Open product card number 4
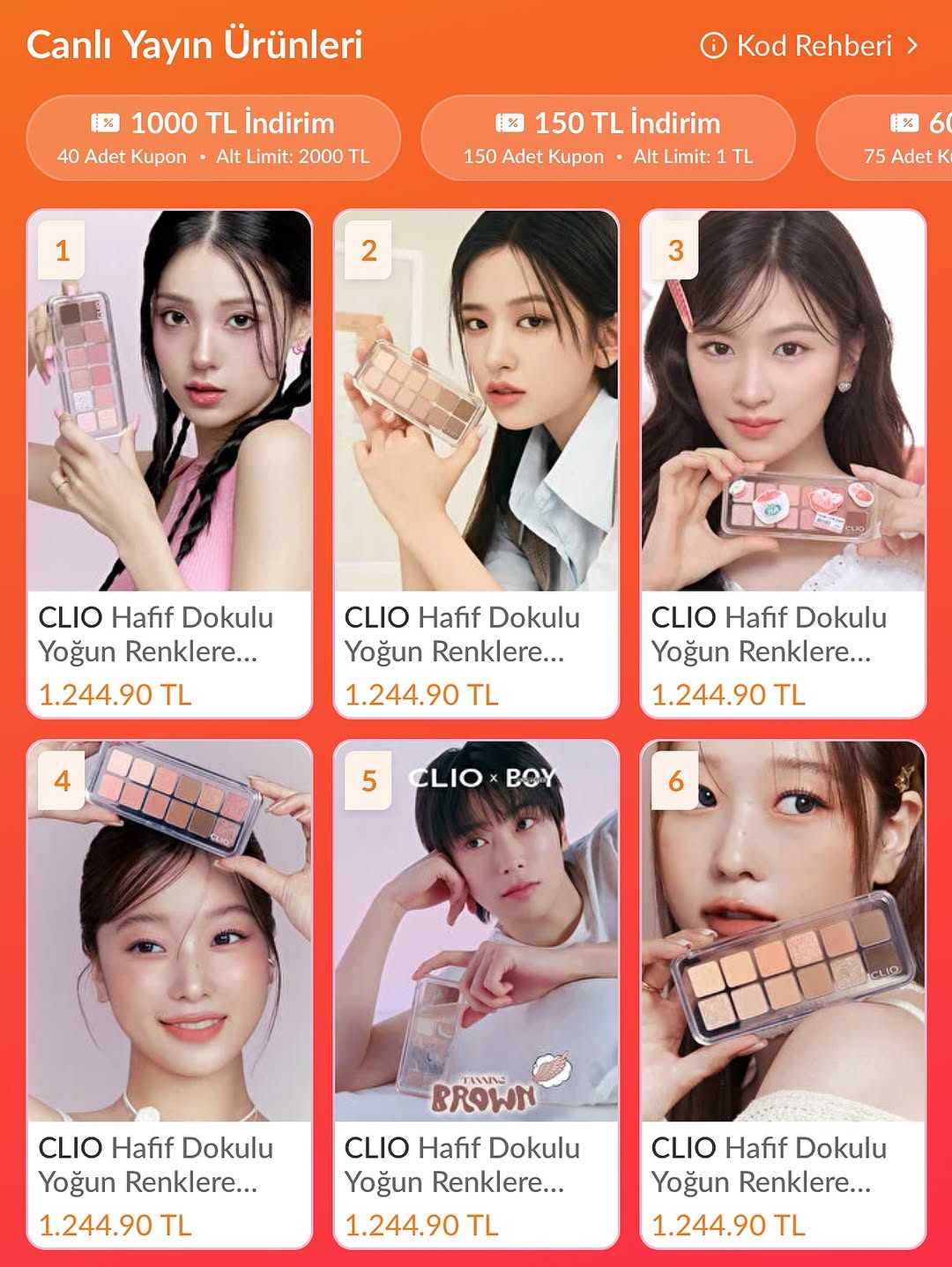Image resolution: width=952 pixels, height=1267 pixels. click(169, 994)
